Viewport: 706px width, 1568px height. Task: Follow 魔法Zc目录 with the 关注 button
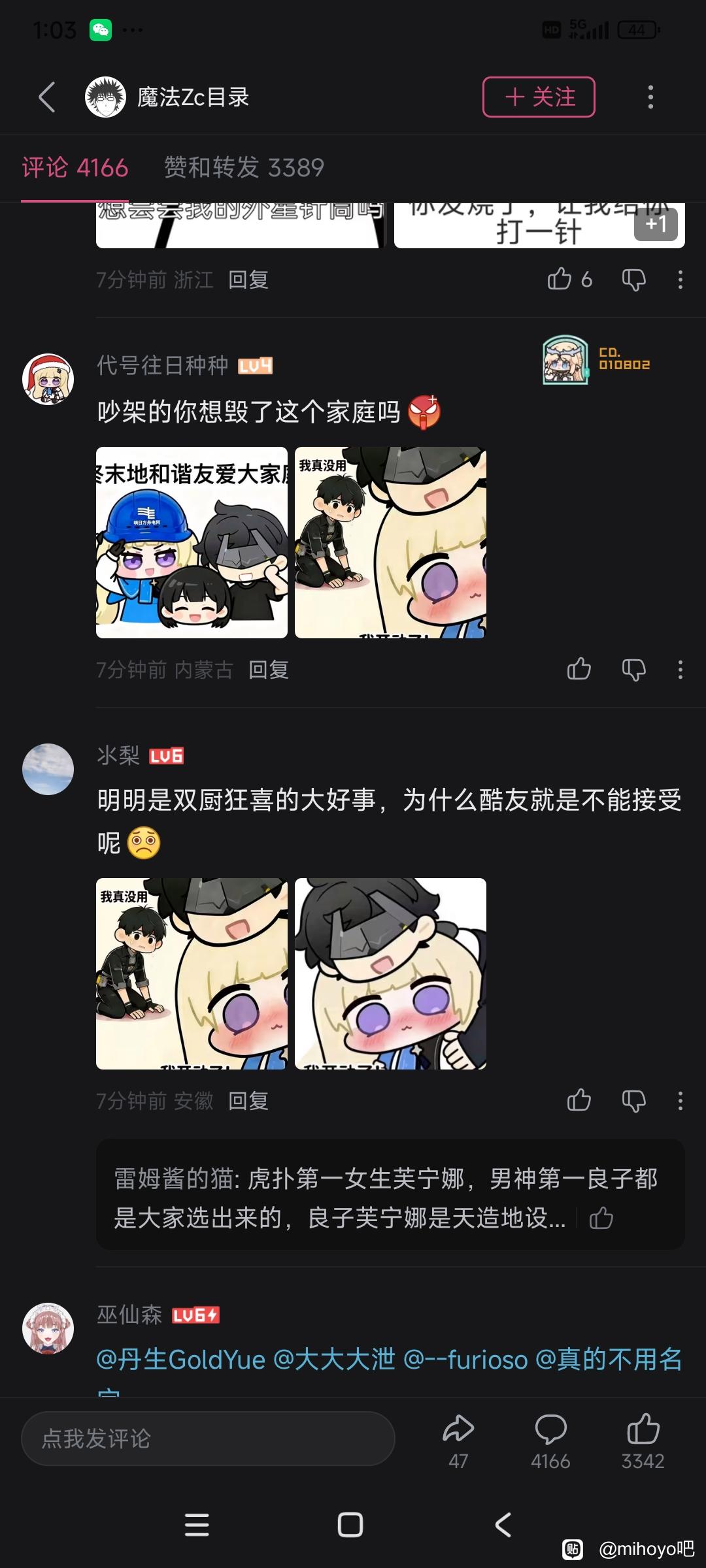tap(539, 97)
